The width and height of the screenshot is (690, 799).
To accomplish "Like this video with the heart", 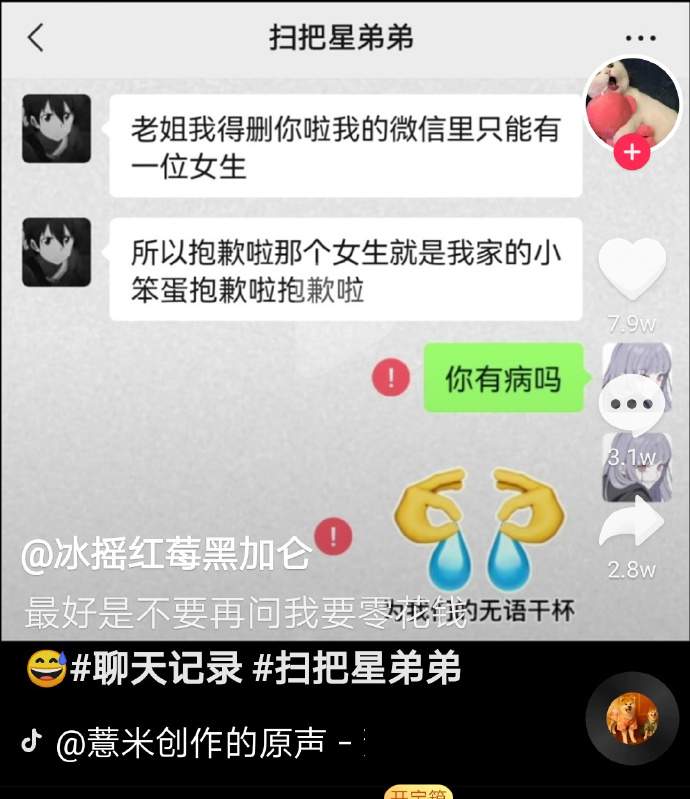I will [x=631, y=270].
